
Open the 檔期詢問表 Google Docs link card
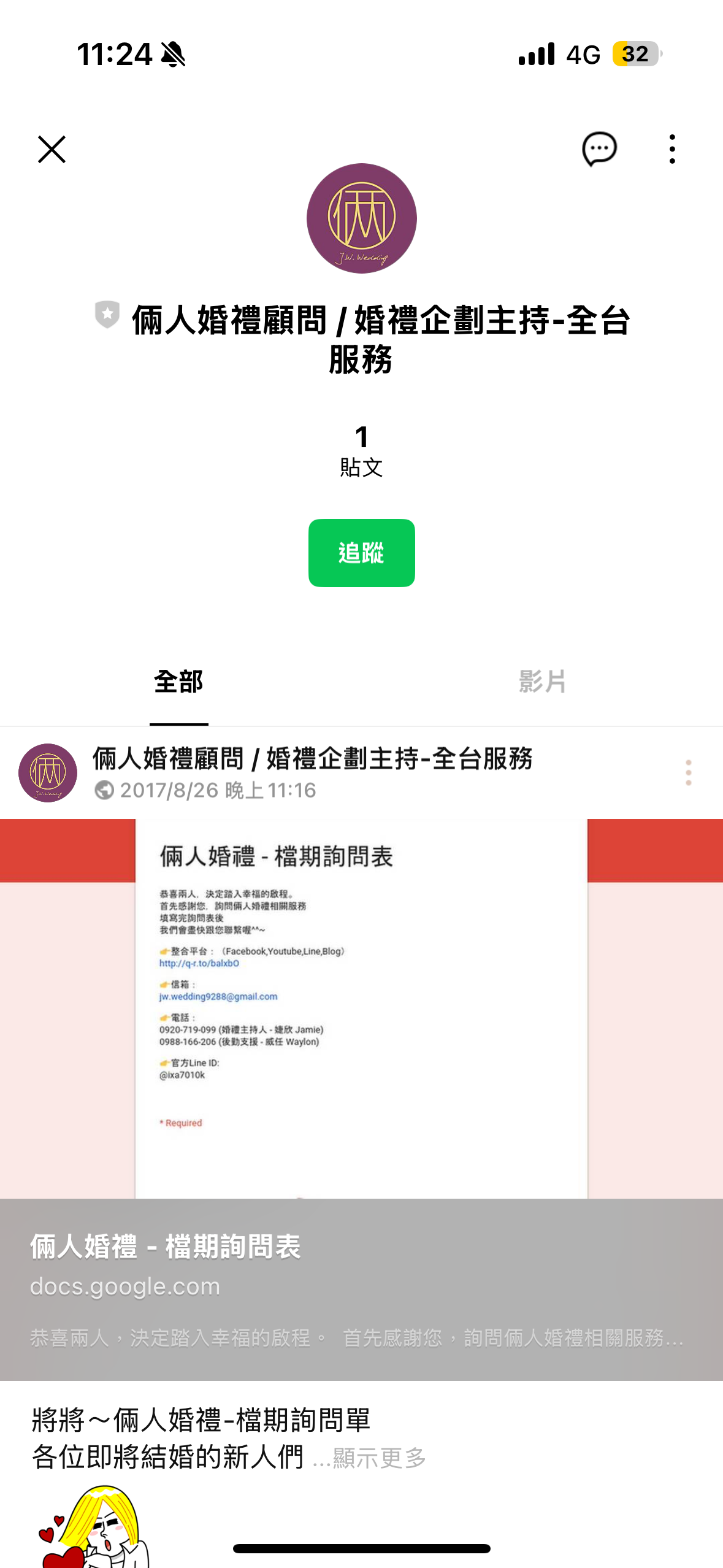click(361, 1288)
